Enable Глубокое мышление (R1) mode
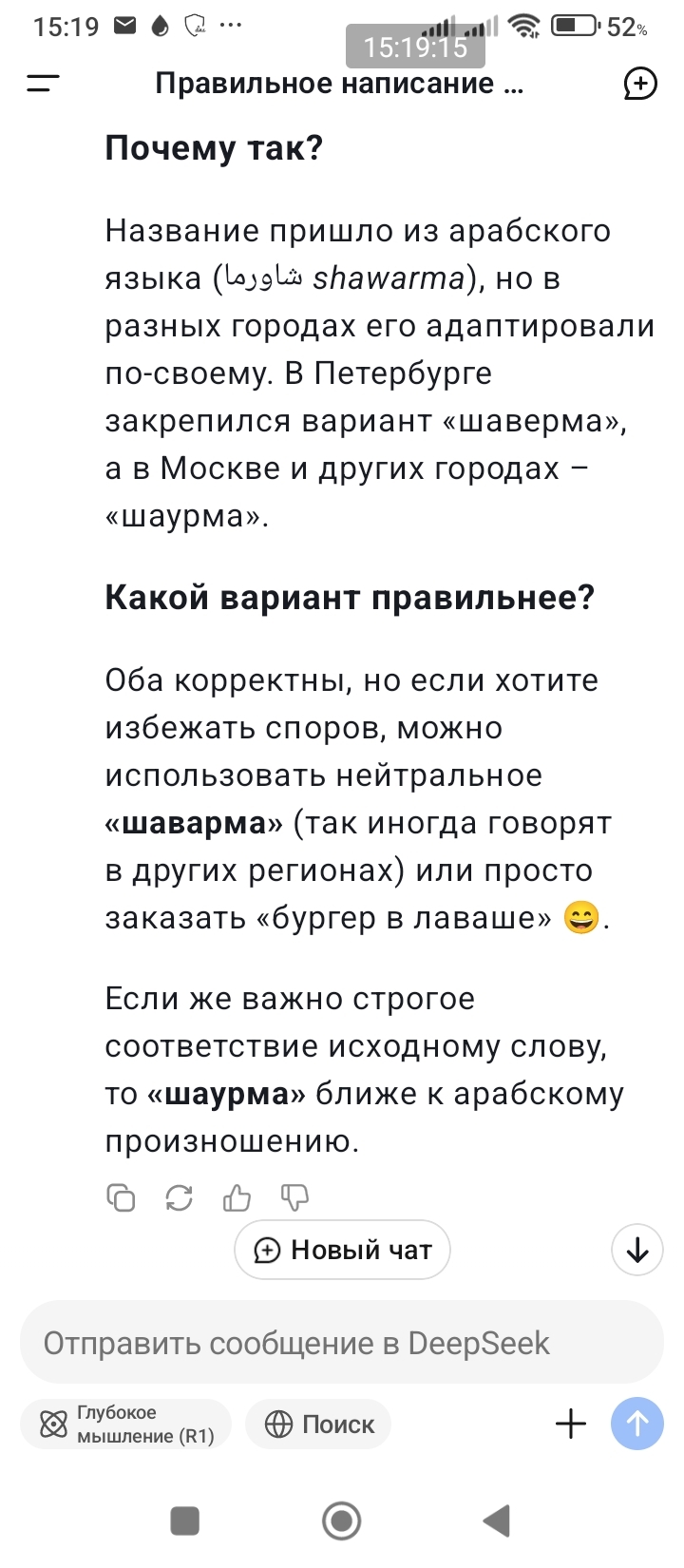684x1568 pixels. [126, 1424]
